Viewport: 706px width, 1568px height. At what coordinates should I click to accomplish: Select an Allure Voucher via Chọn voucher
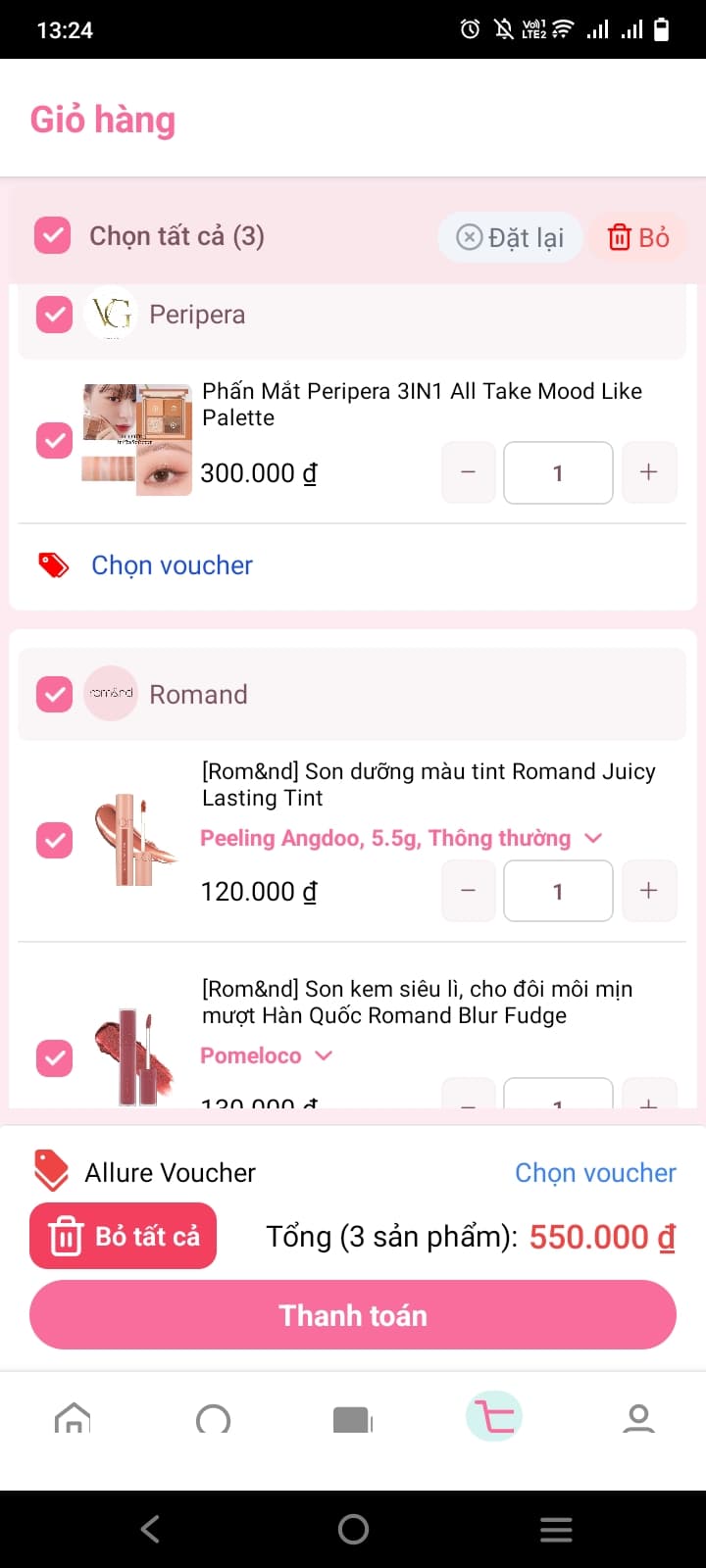tap(595, 1173)
